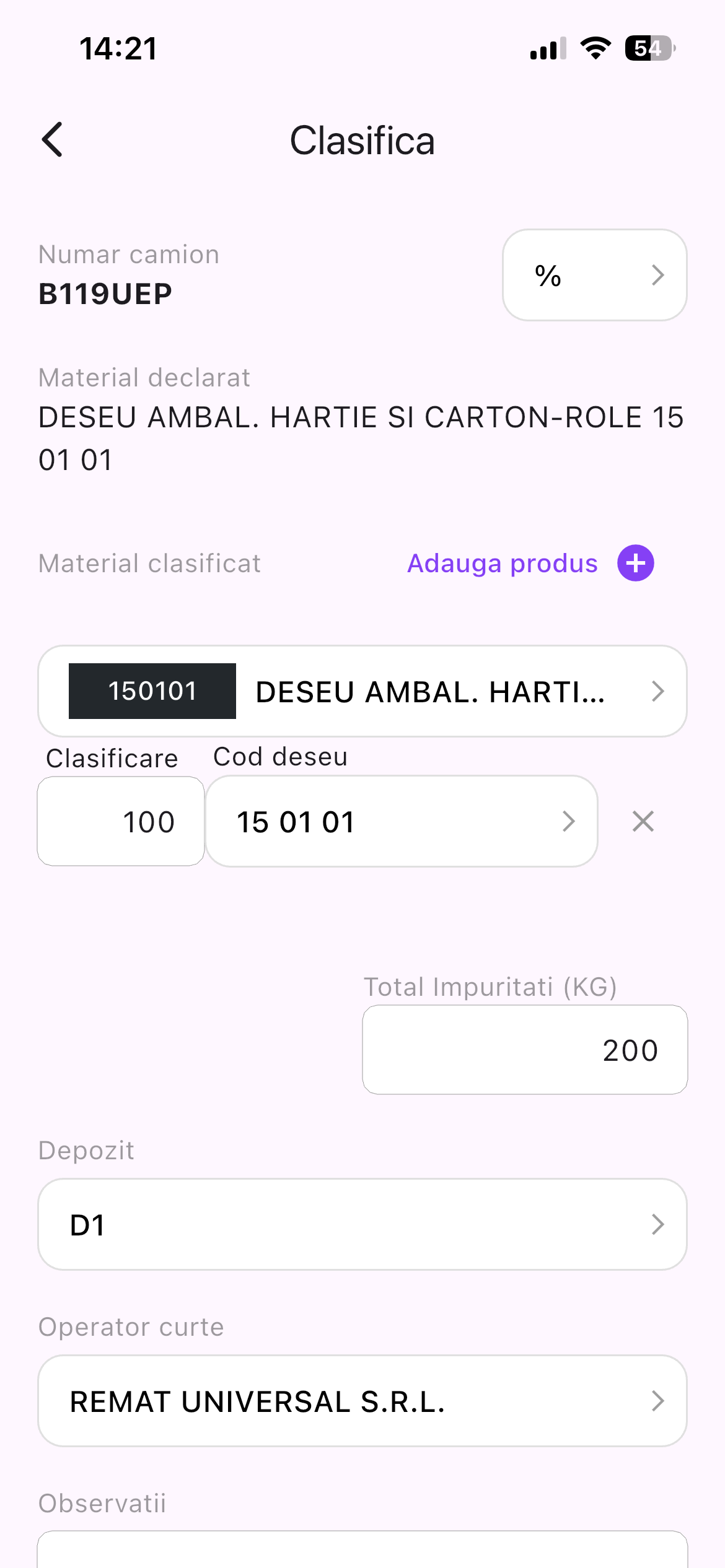Go back using the top-left arrow
Viewport: 725px width, 1568px height.
(x=53, y=140)
